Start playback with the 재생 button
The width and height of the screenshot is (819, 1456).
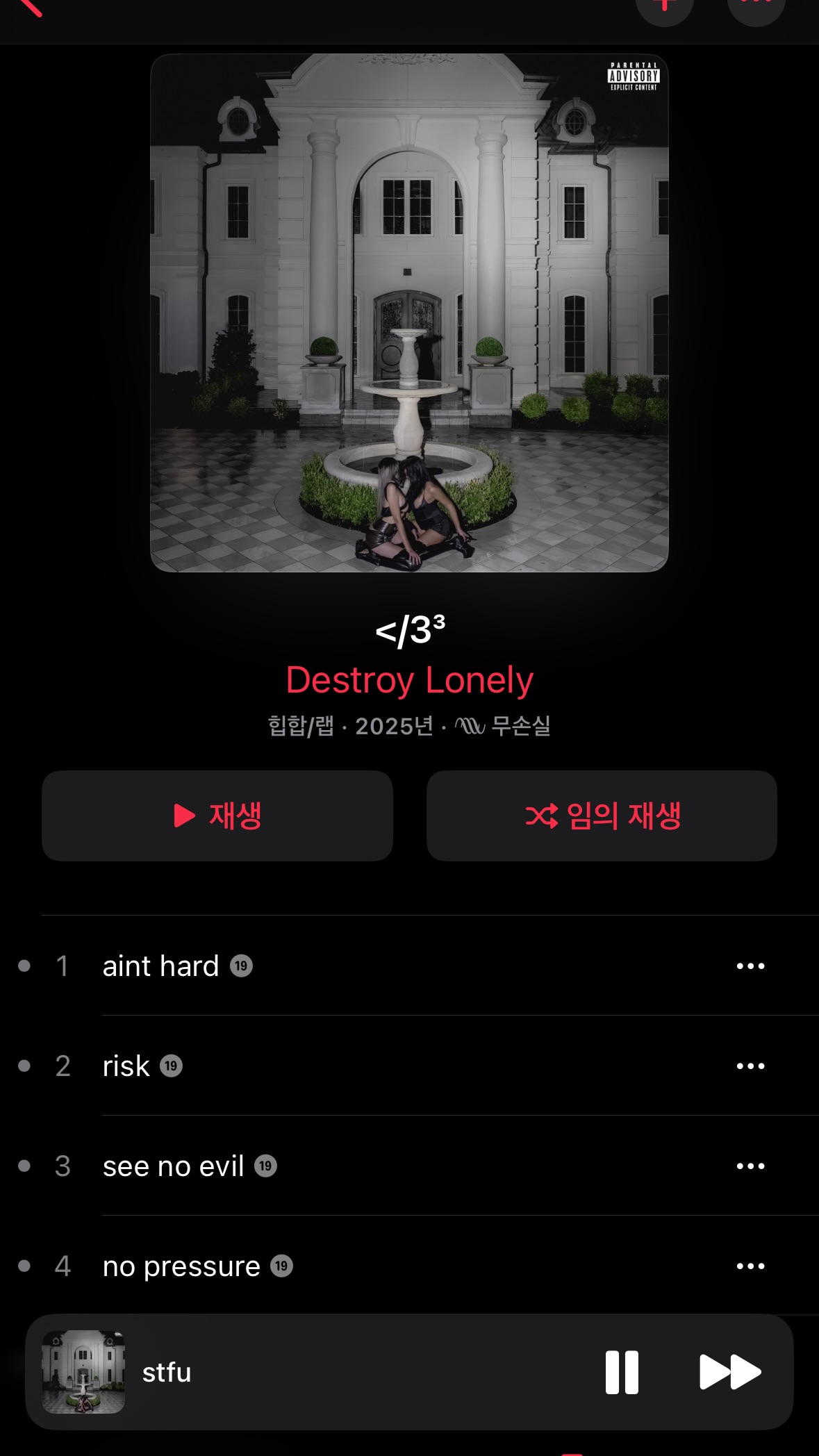click(x=217, y=816)
